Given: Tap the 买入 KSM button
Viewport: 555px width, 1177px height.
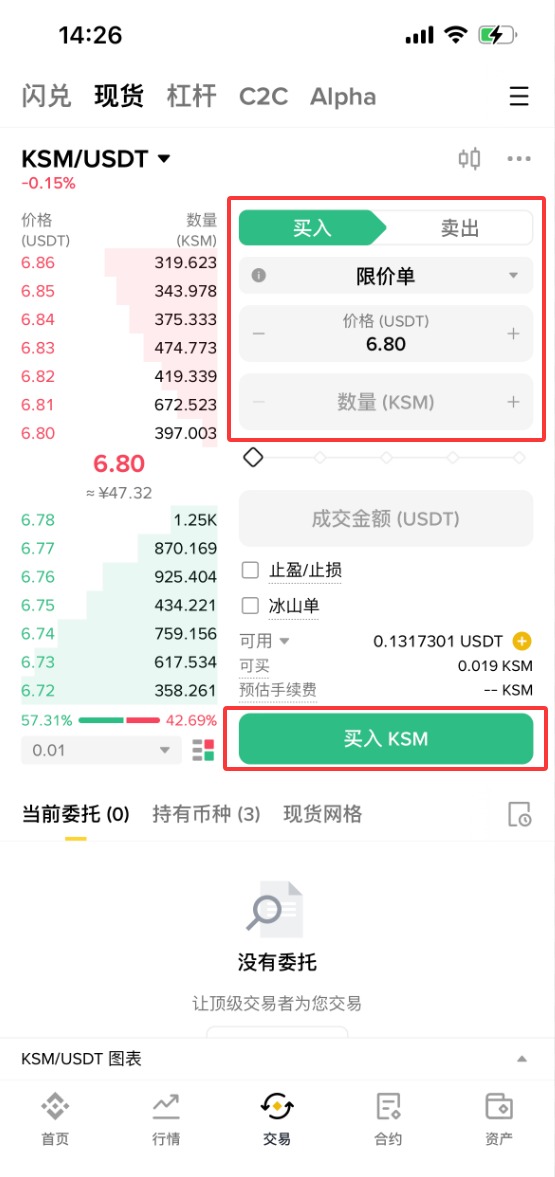Looking at the screenshot, I should point(386,739).
